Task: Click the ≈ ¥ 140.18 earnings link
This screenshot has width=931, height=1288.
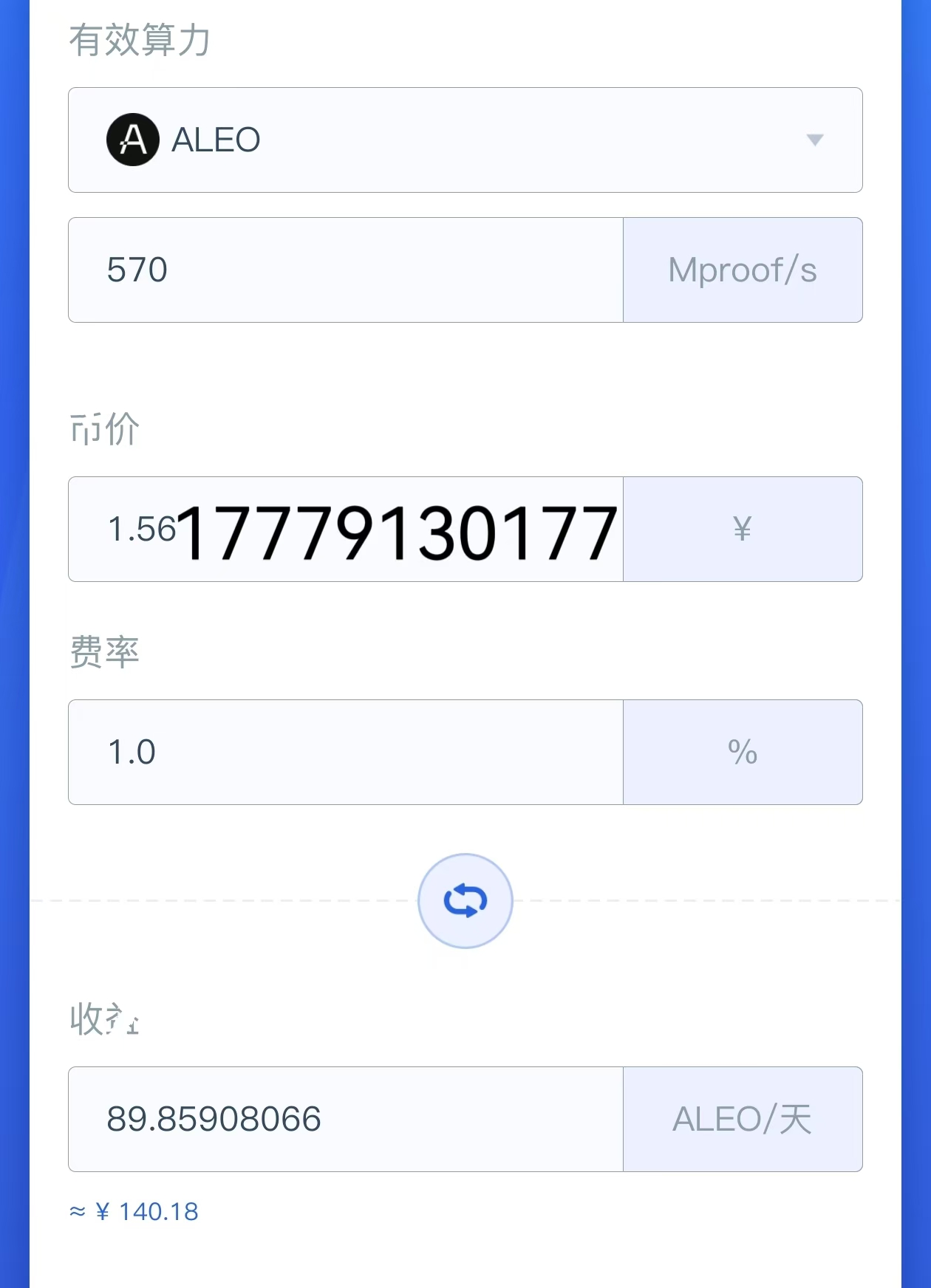Action: click(133, 1211)
